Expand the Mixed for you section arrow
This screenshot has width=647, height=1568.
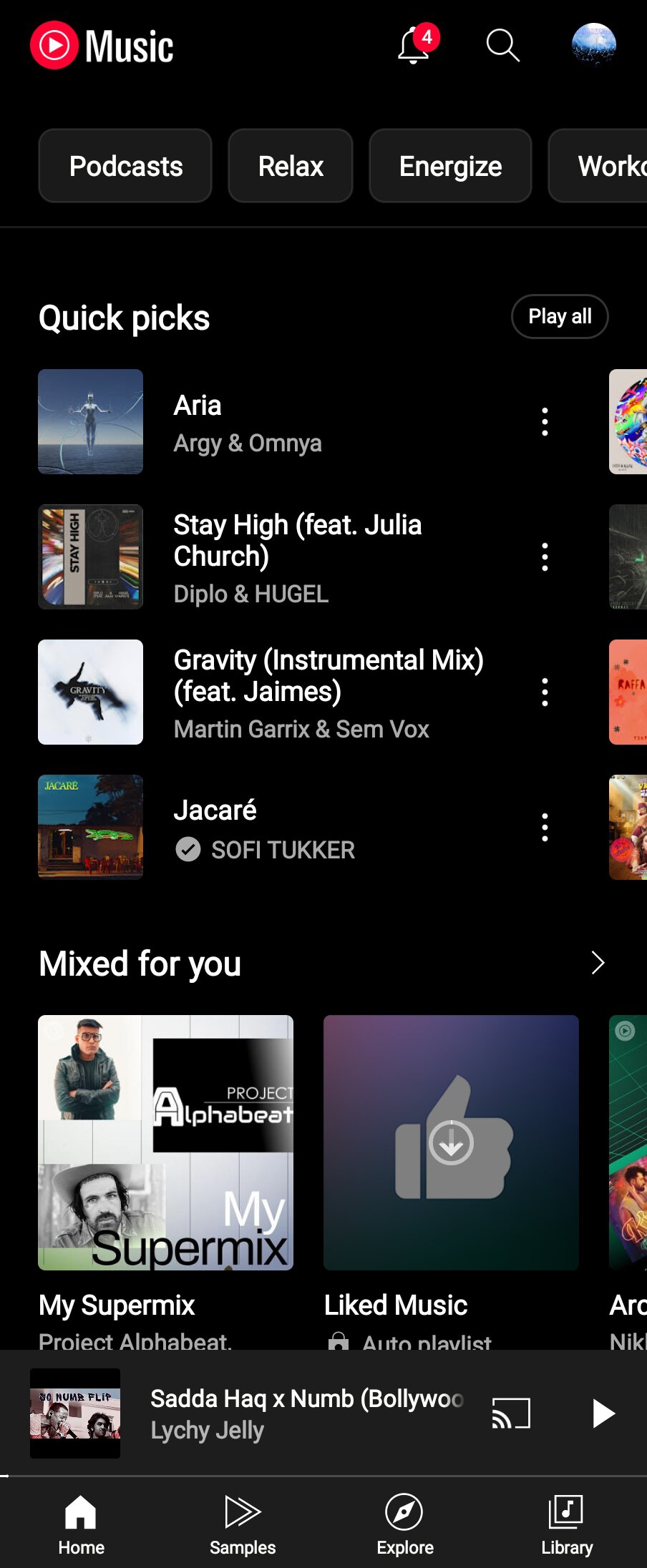(598, 963)
